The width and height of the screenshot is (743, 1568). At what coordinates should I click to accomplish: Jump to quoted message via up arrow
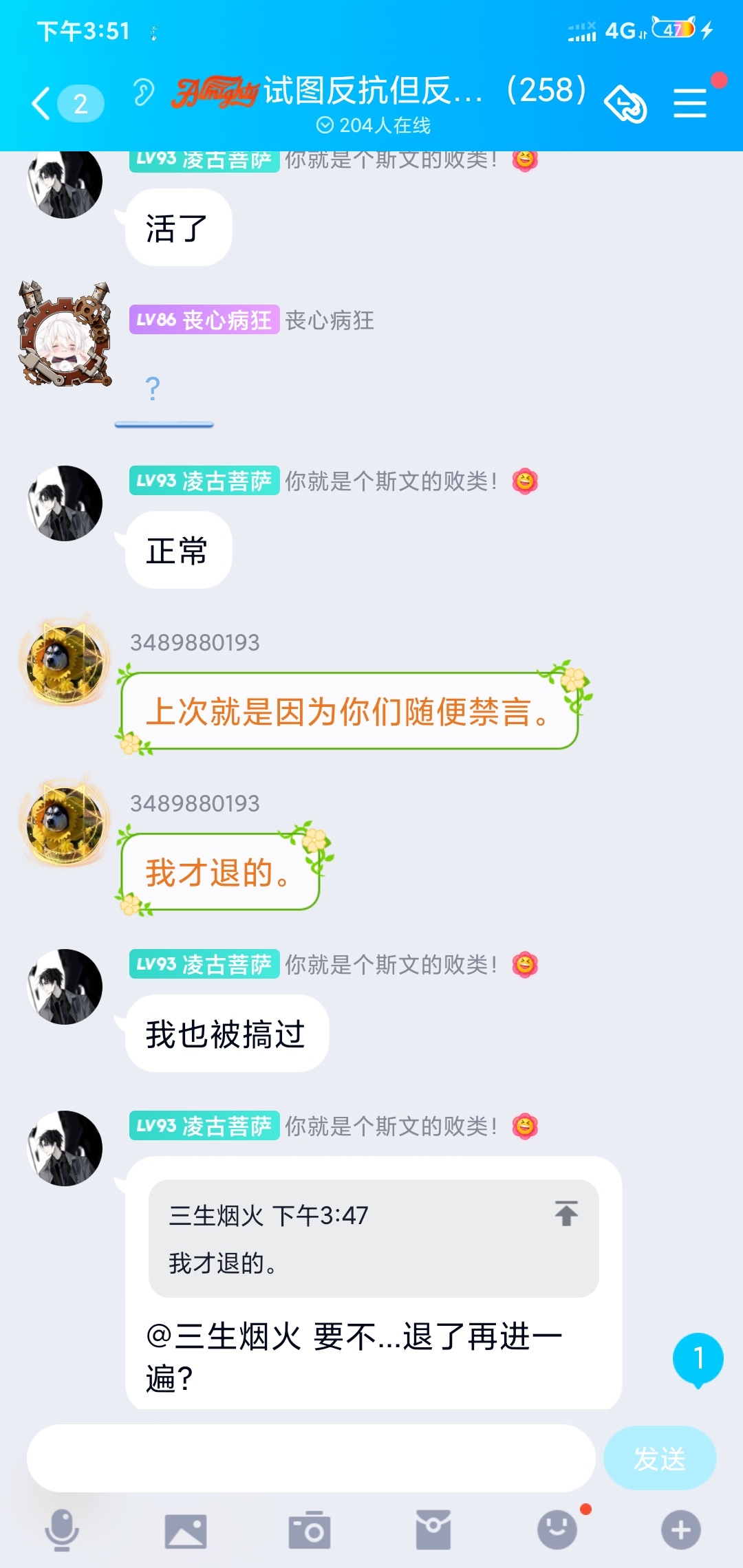(566, 1214)
